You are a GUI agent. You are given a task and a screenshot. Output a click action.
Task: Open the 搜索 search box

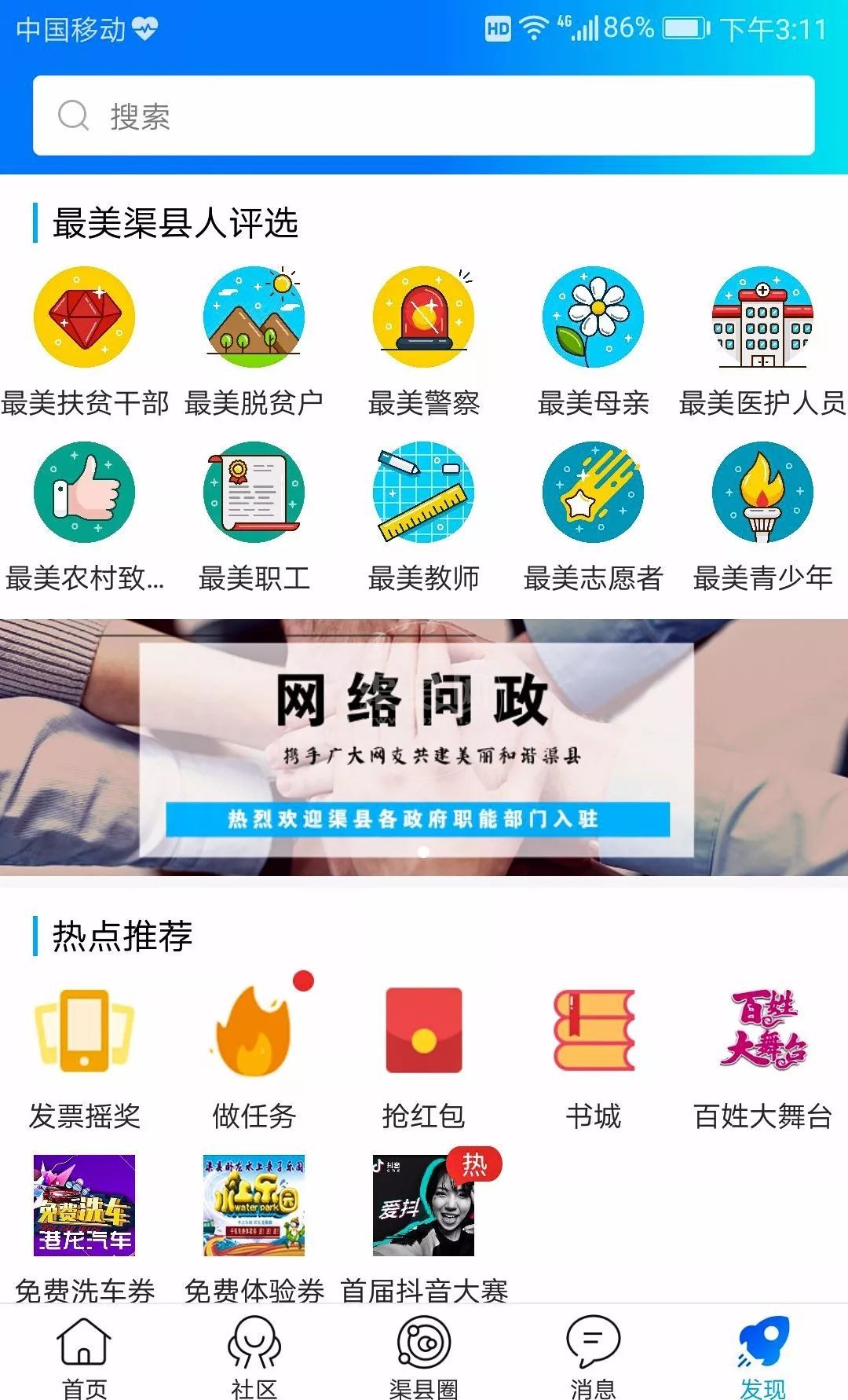(423, 116)
